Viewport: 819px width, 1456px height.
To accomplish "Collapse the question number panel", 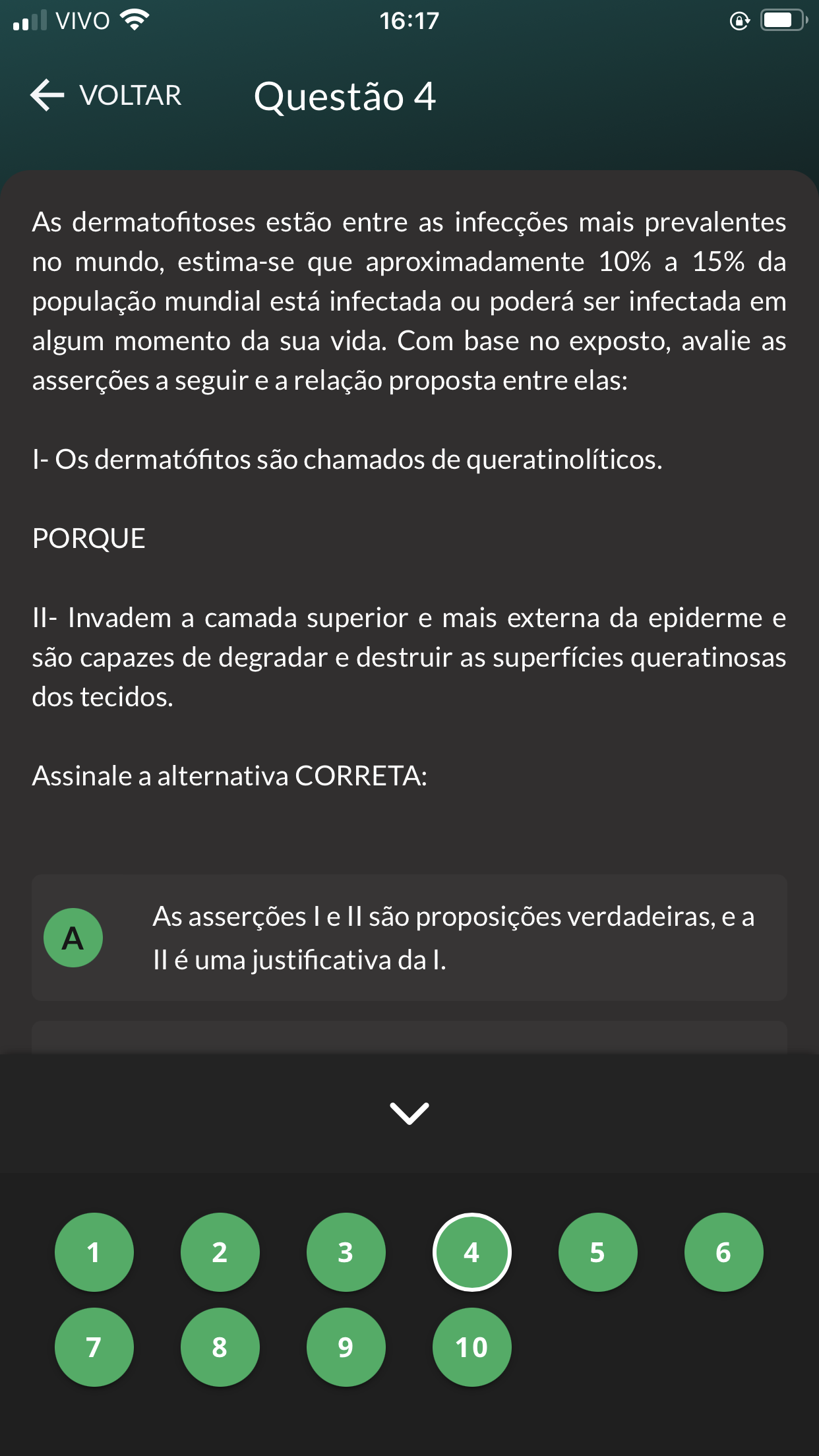I will (x=409, y=1113).
